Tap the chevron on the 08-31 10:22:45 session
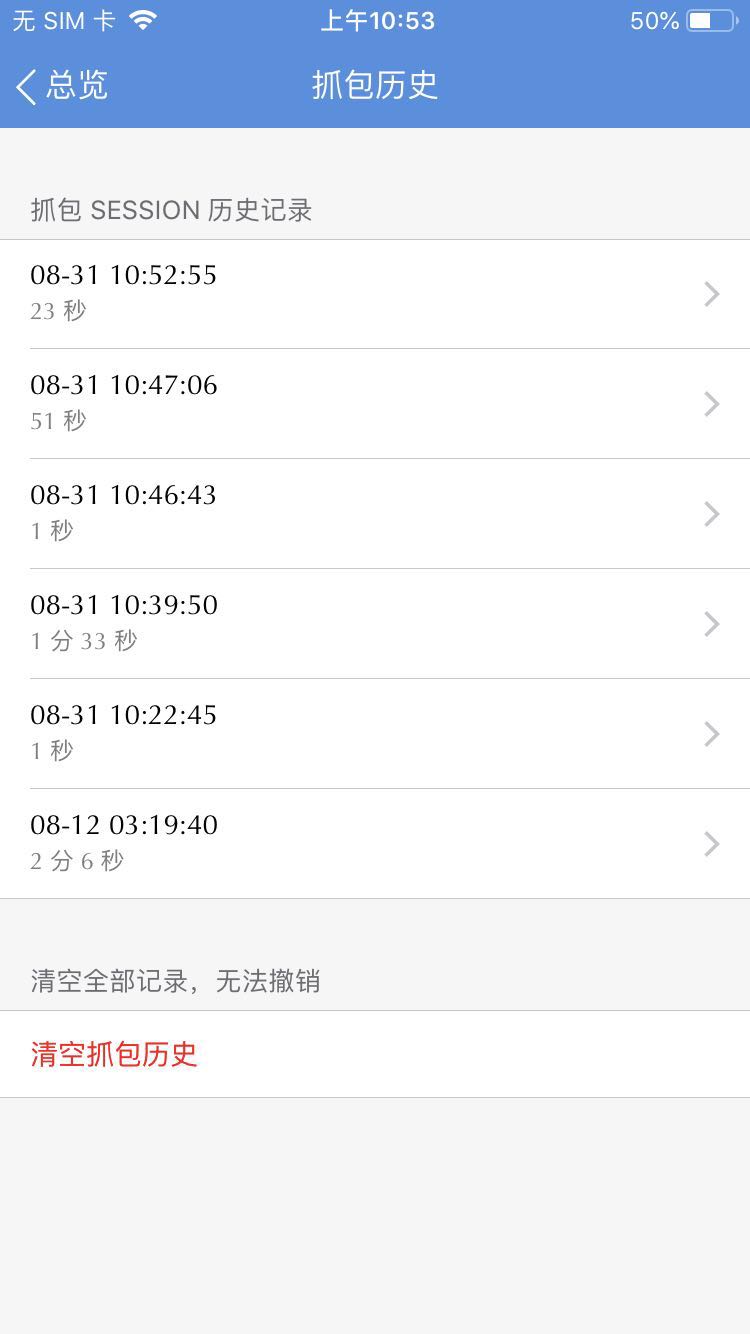Viewport: 750px width, 1334px height. pyautogui.click(x=711, y=734)
